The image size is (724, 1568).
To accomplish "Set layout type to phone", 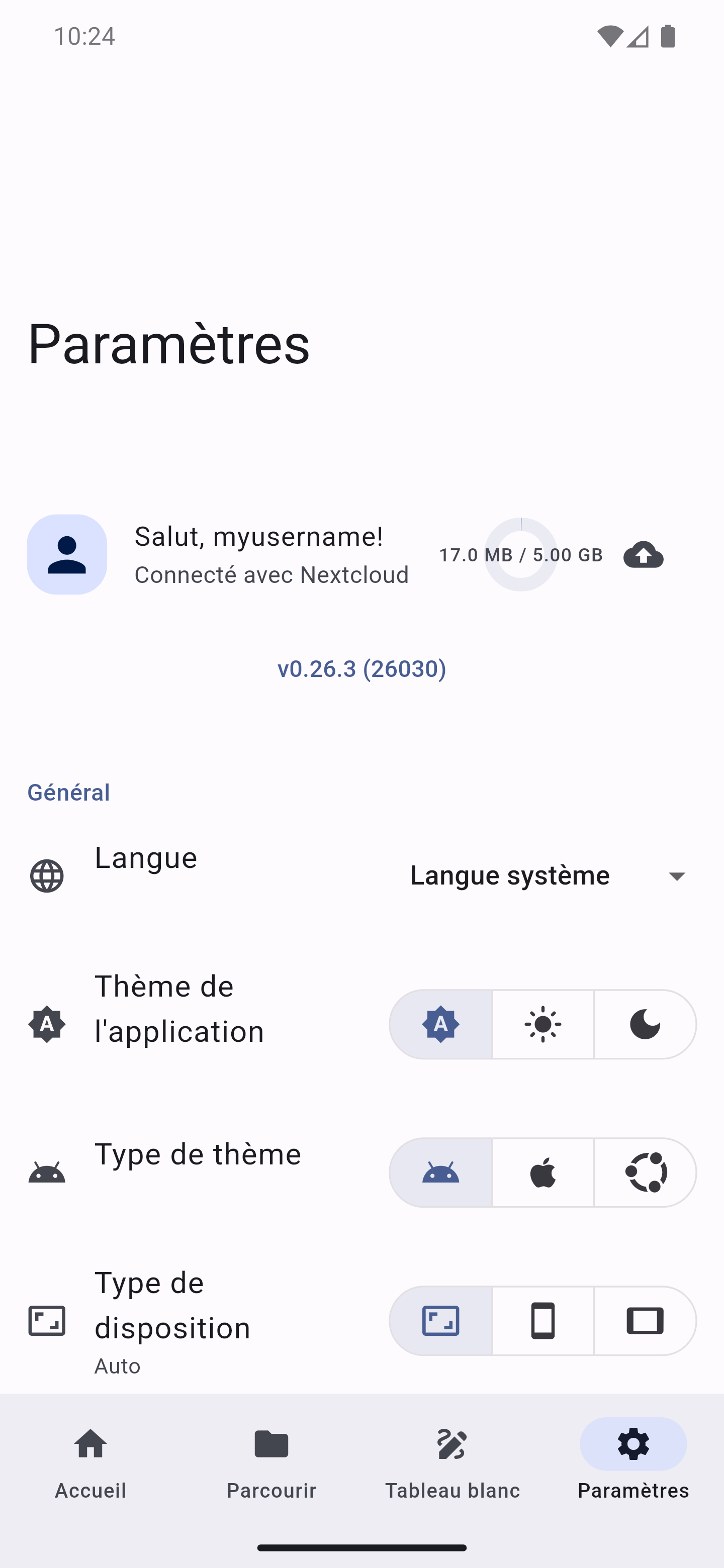I will click(x=542, y=1321).
